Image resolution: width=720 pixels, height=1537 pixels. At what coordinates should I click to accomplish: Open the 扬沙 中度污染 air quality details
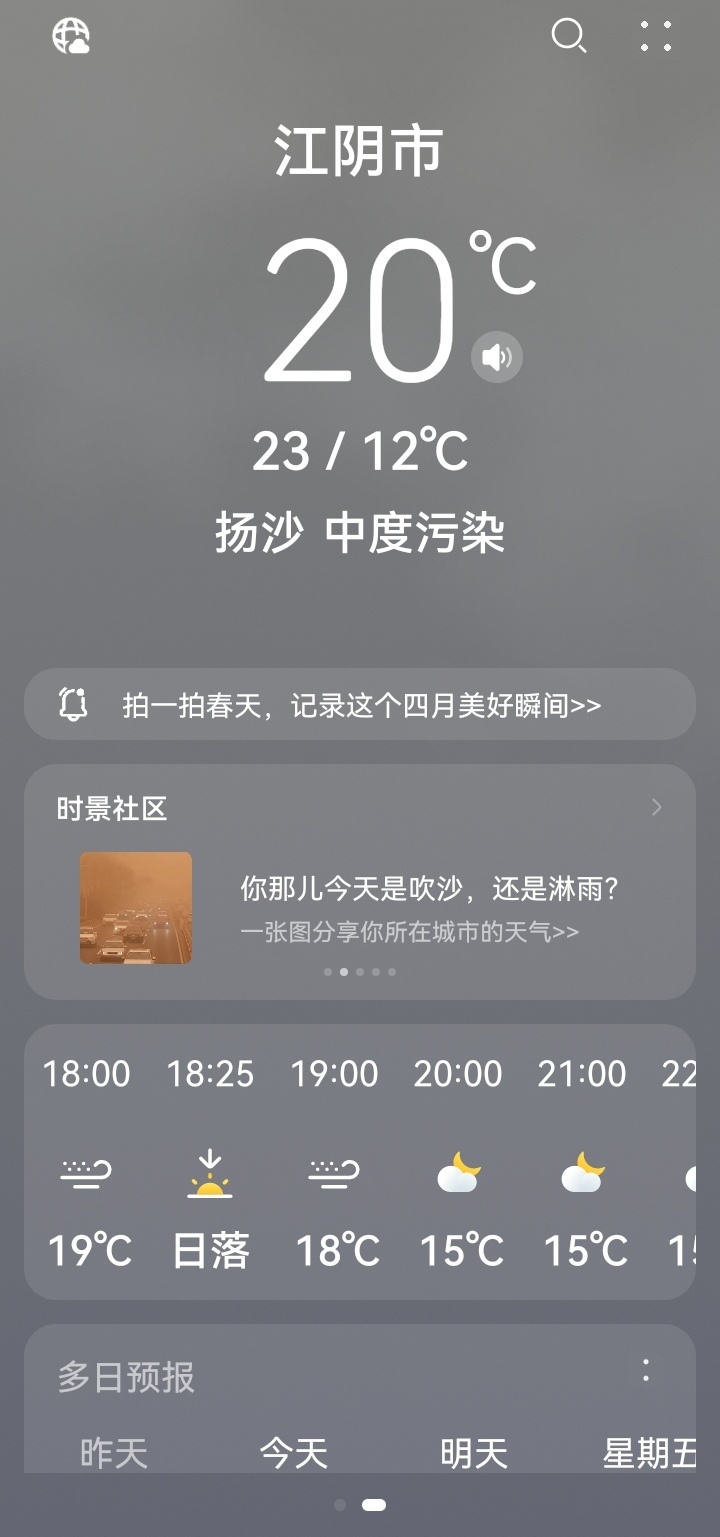tap(360, 533)
